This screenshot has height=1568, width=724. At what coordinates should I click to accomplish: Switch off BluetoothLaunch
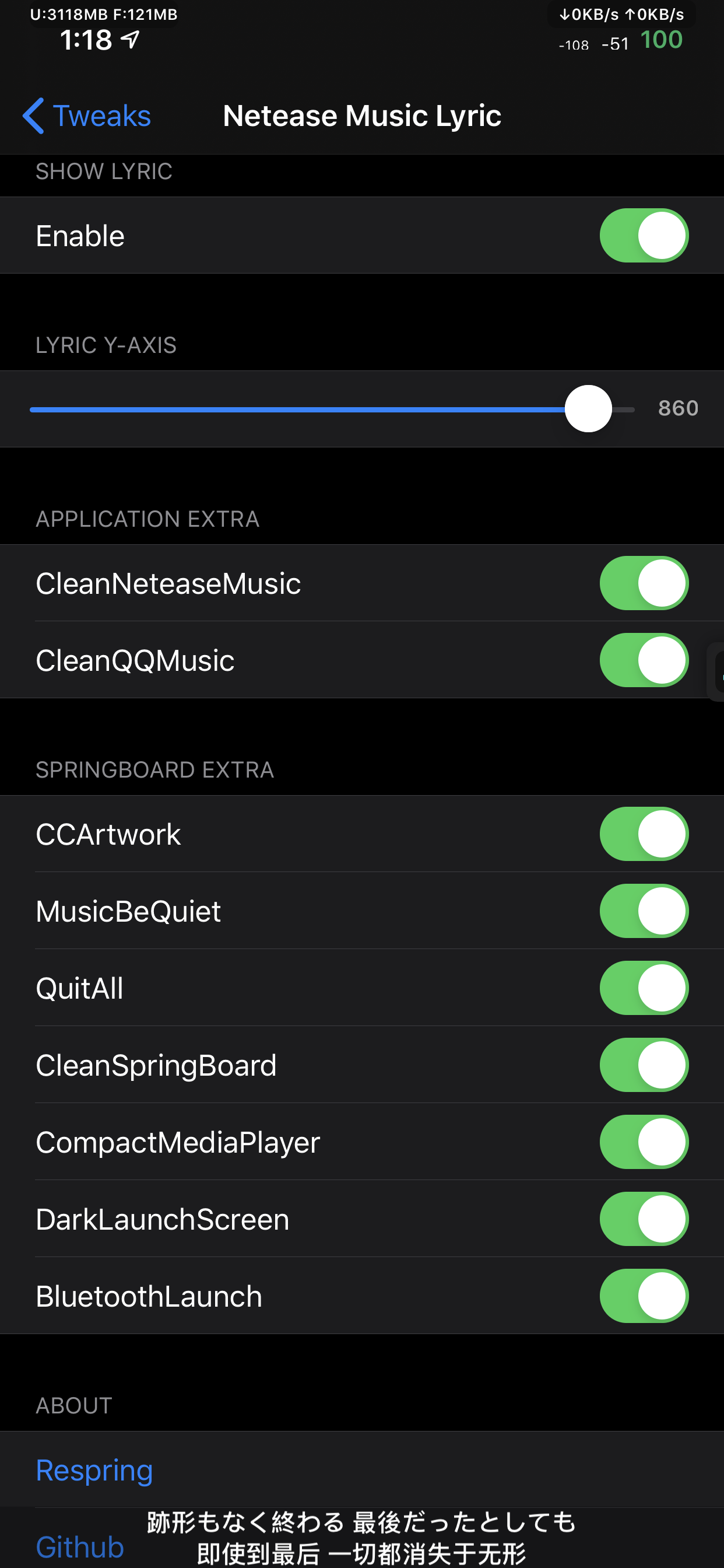click(x=644, y=1296)
